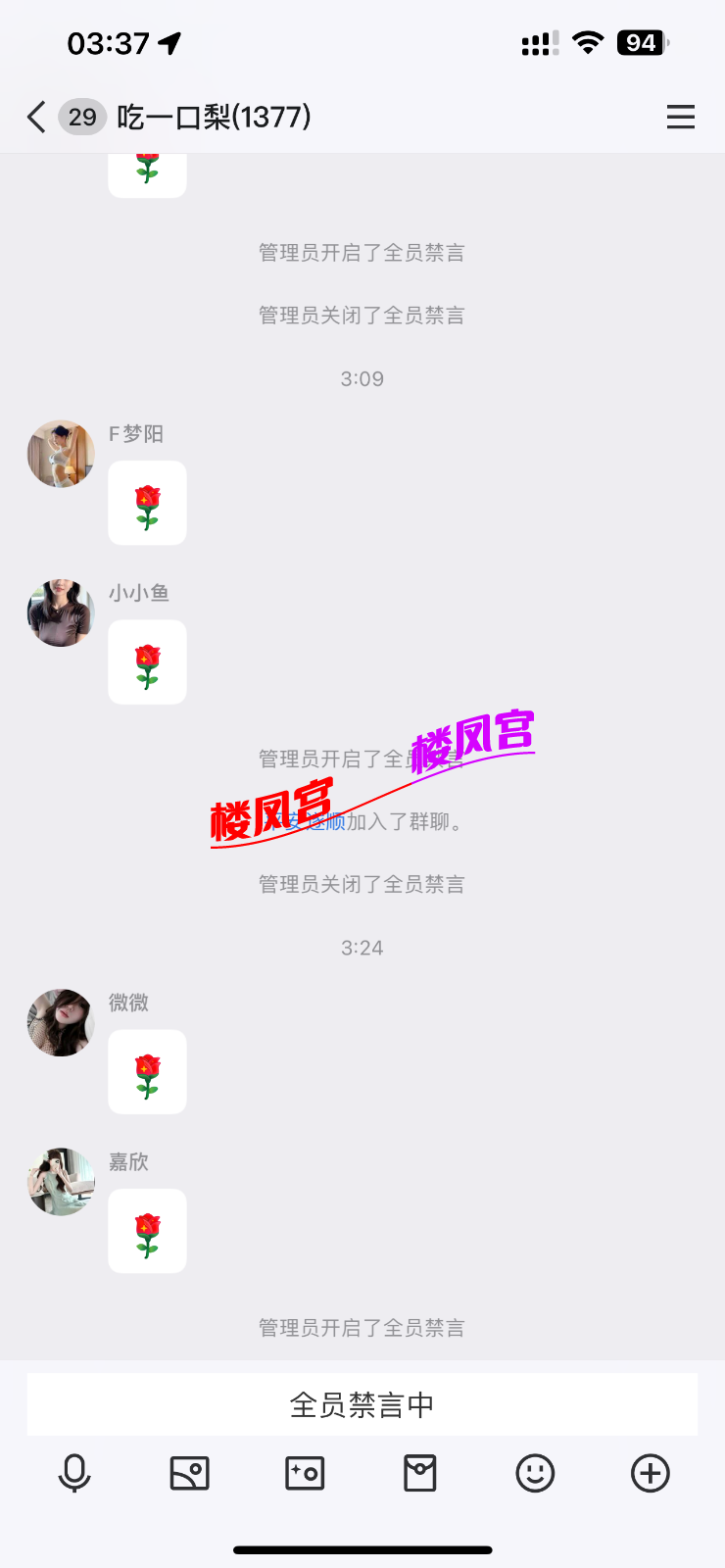Tap the plus icon for more attachments
The image size is (725, 1568).
click(650, 1473)
